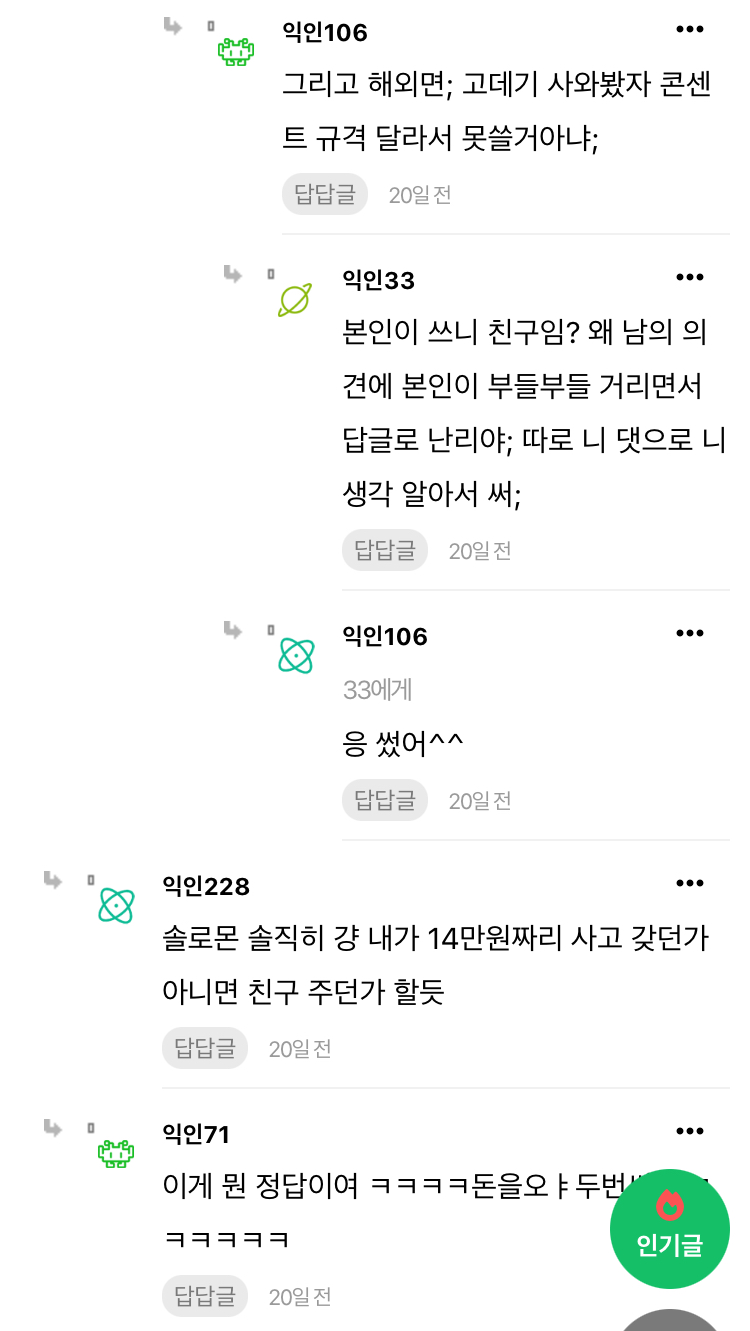
Task: Open three-dot menu on 익인33's comment
Action: pyautogui.click(x=690, y=277)
